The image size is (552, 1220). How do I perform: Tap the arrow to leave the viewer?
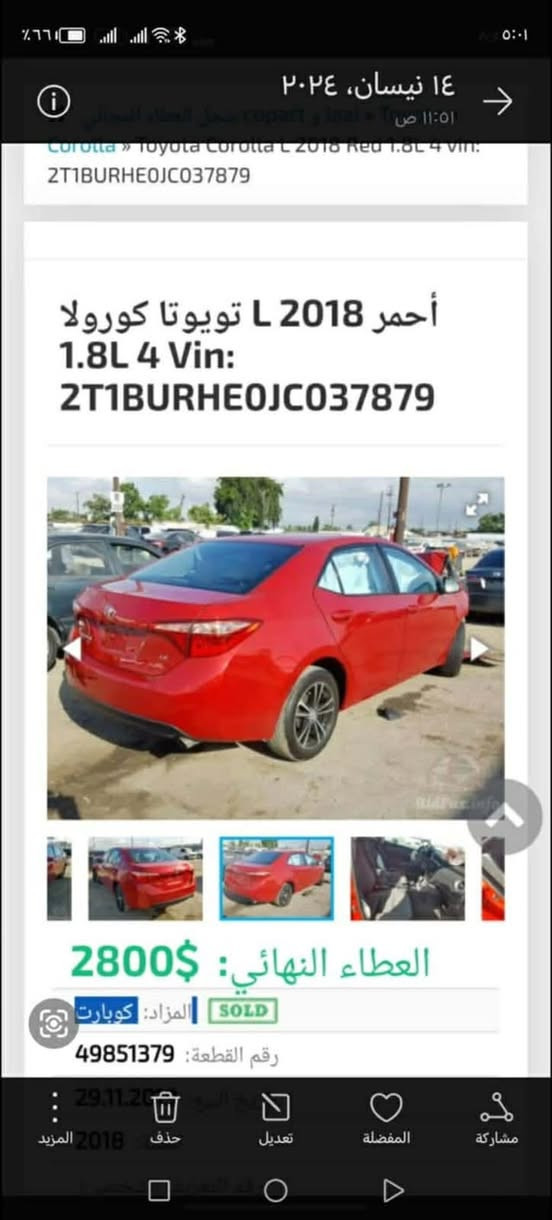(497, 101)
